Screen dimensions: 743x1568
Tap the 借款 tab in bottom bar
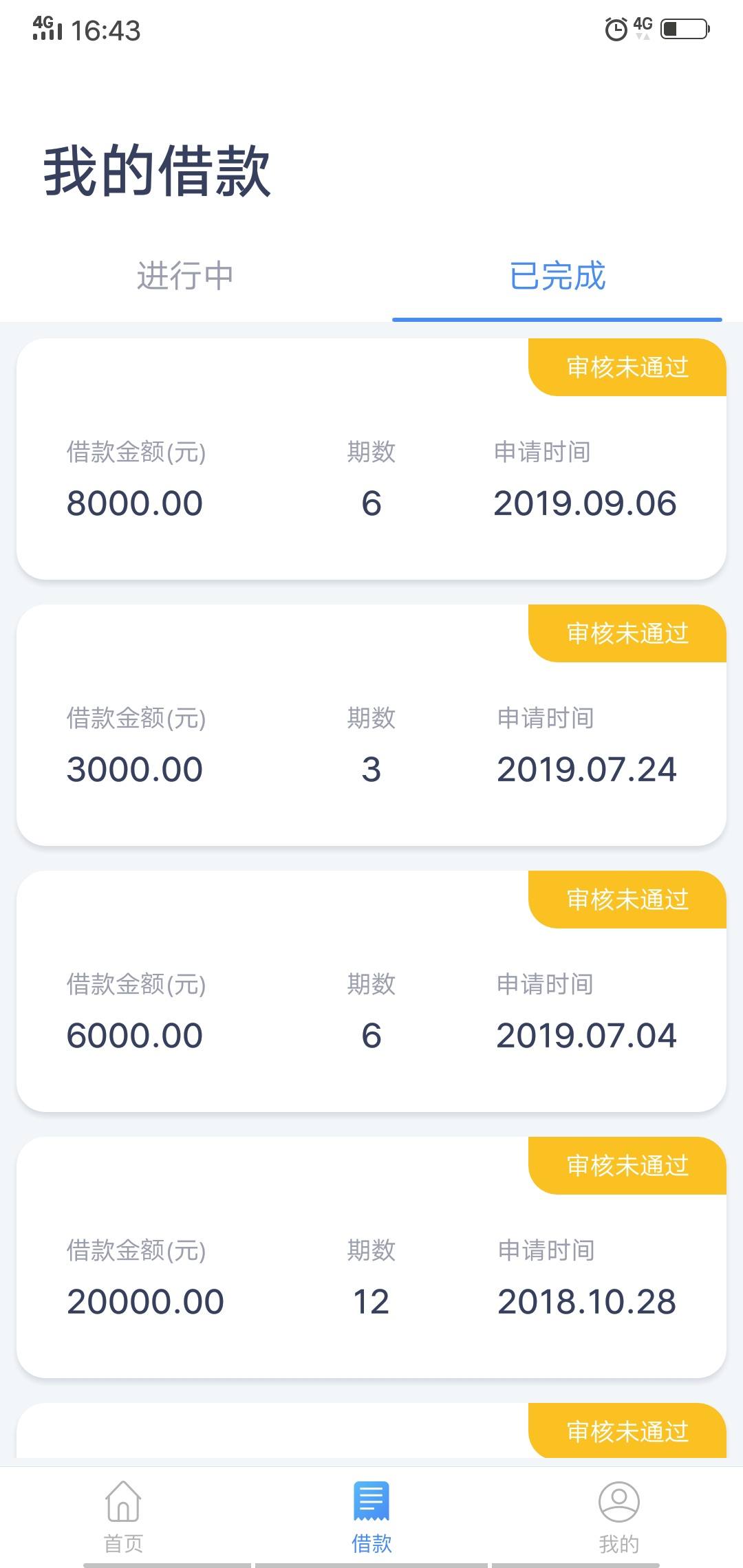371,1517
